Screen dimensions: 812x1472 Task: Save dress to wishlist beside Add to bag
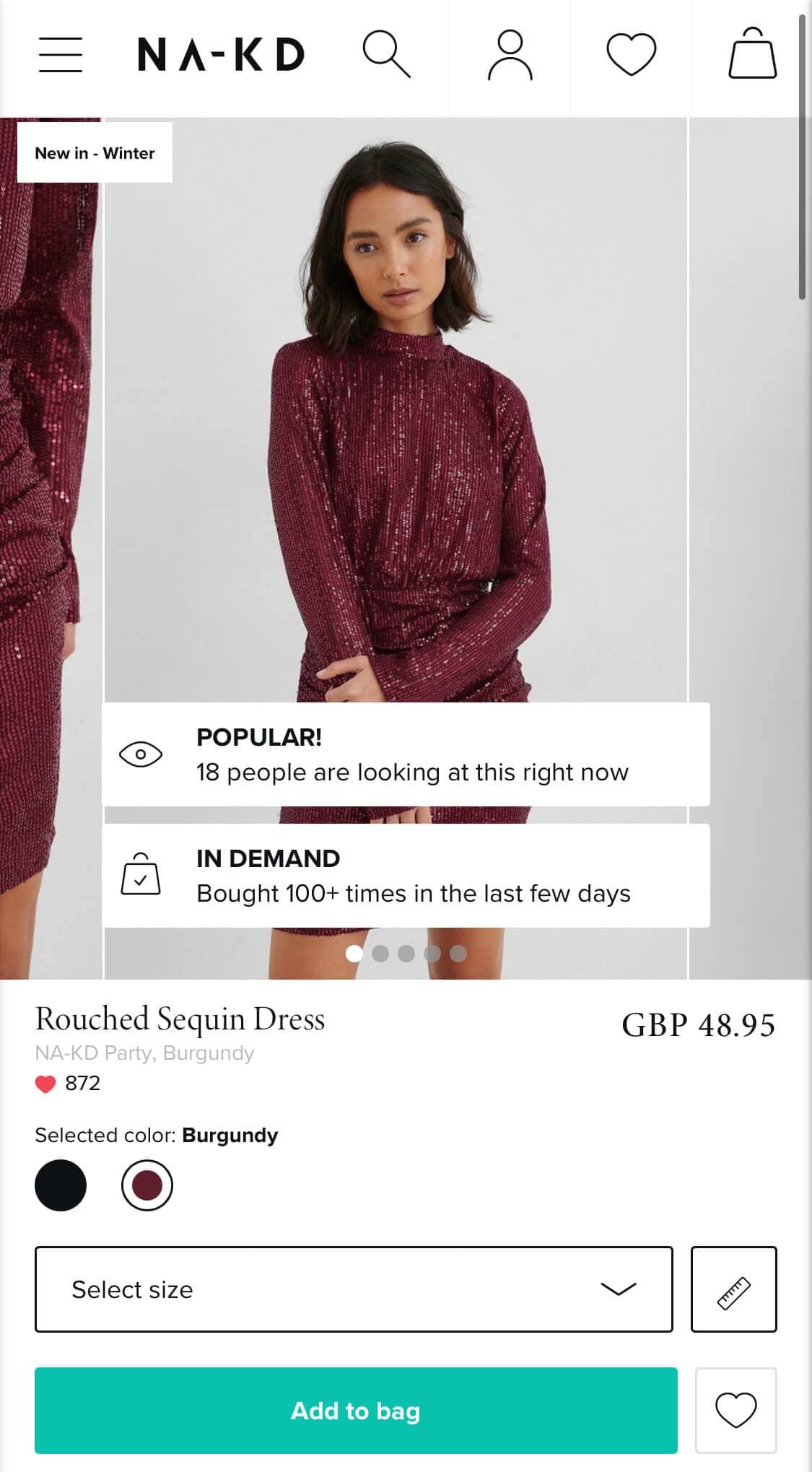click(735, 1410)
